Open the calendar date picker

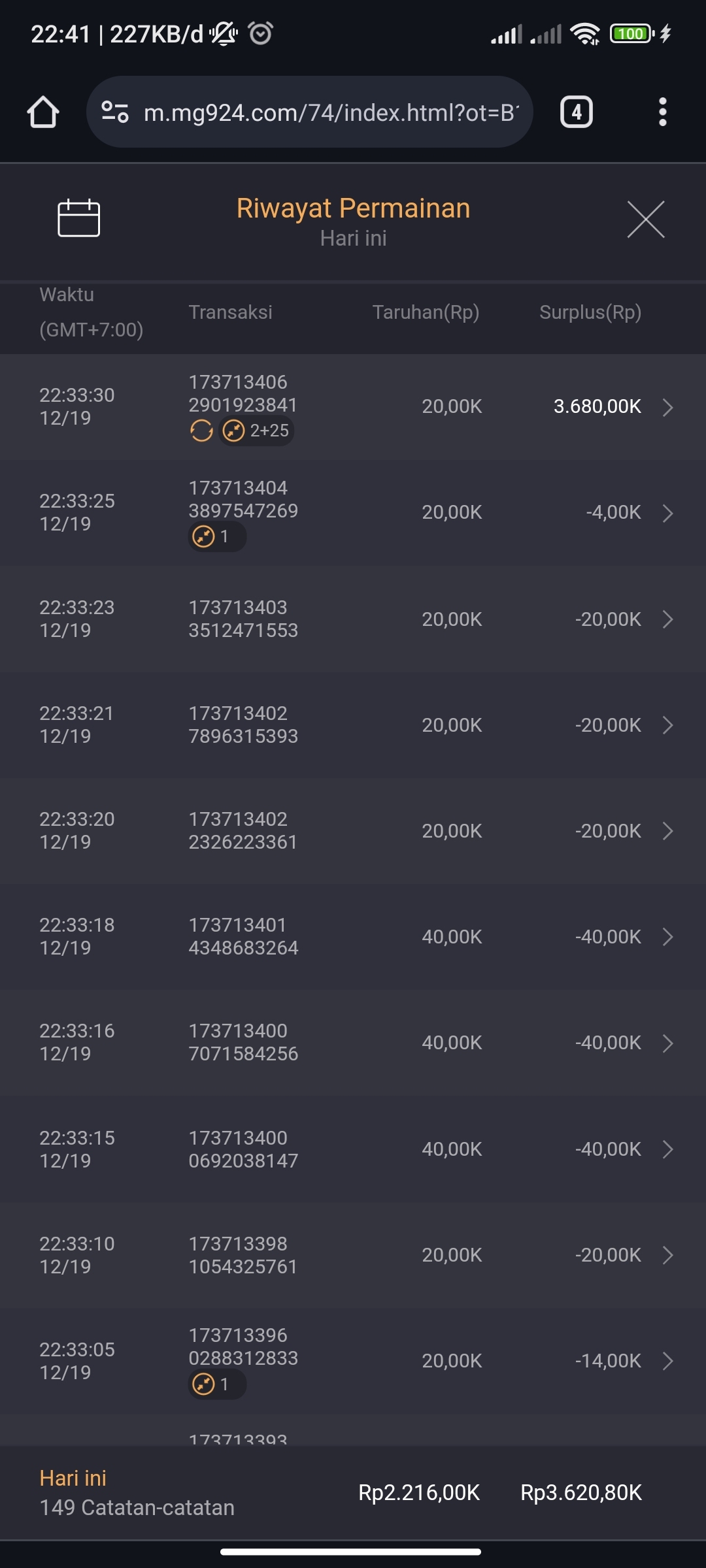coord(78,218)
